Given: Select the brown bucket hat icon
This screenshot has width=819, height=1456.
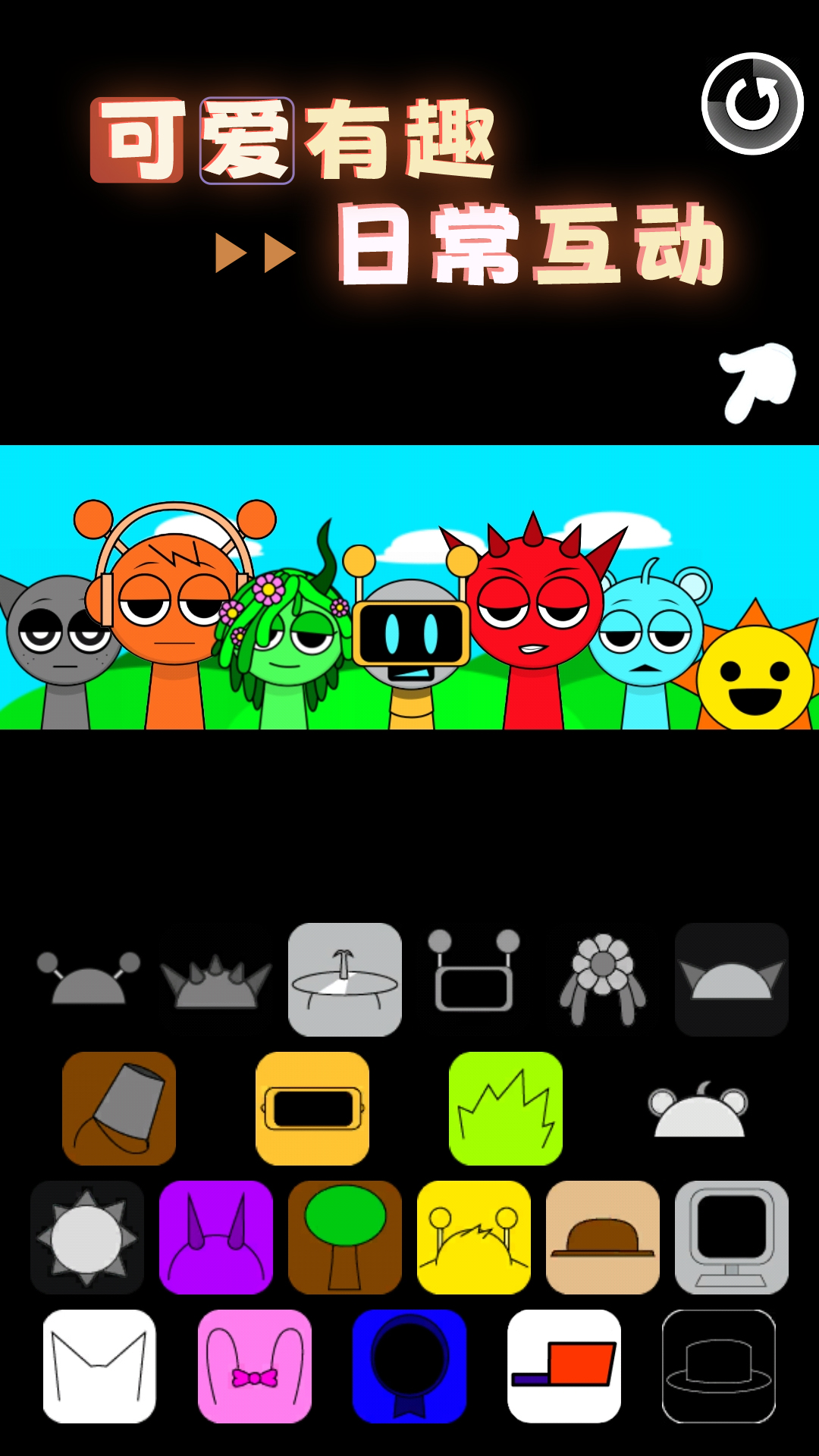Looking at the screenshot, I should (119, 1108).
